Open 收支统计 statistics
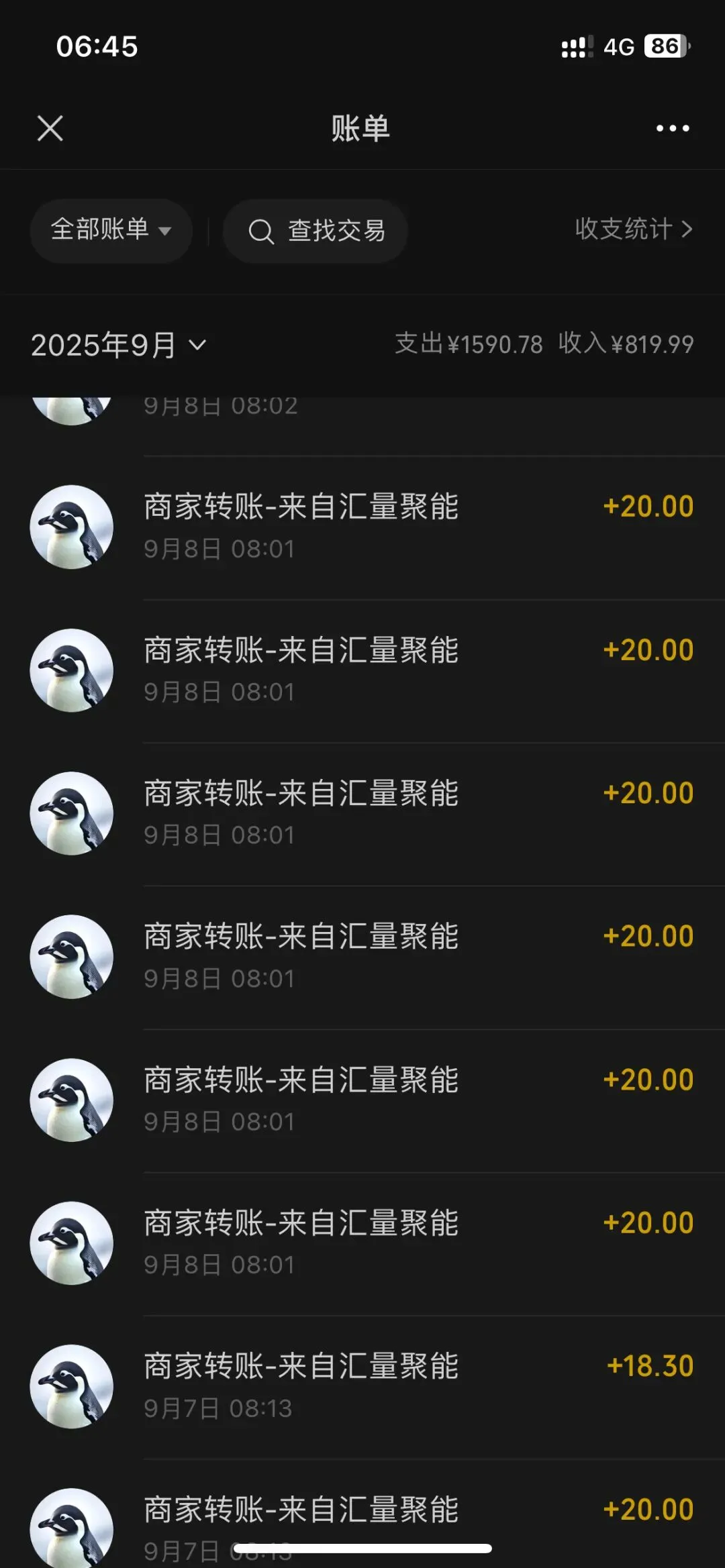The width and height of the screenshot is (725, 1568). coord(633,229)
